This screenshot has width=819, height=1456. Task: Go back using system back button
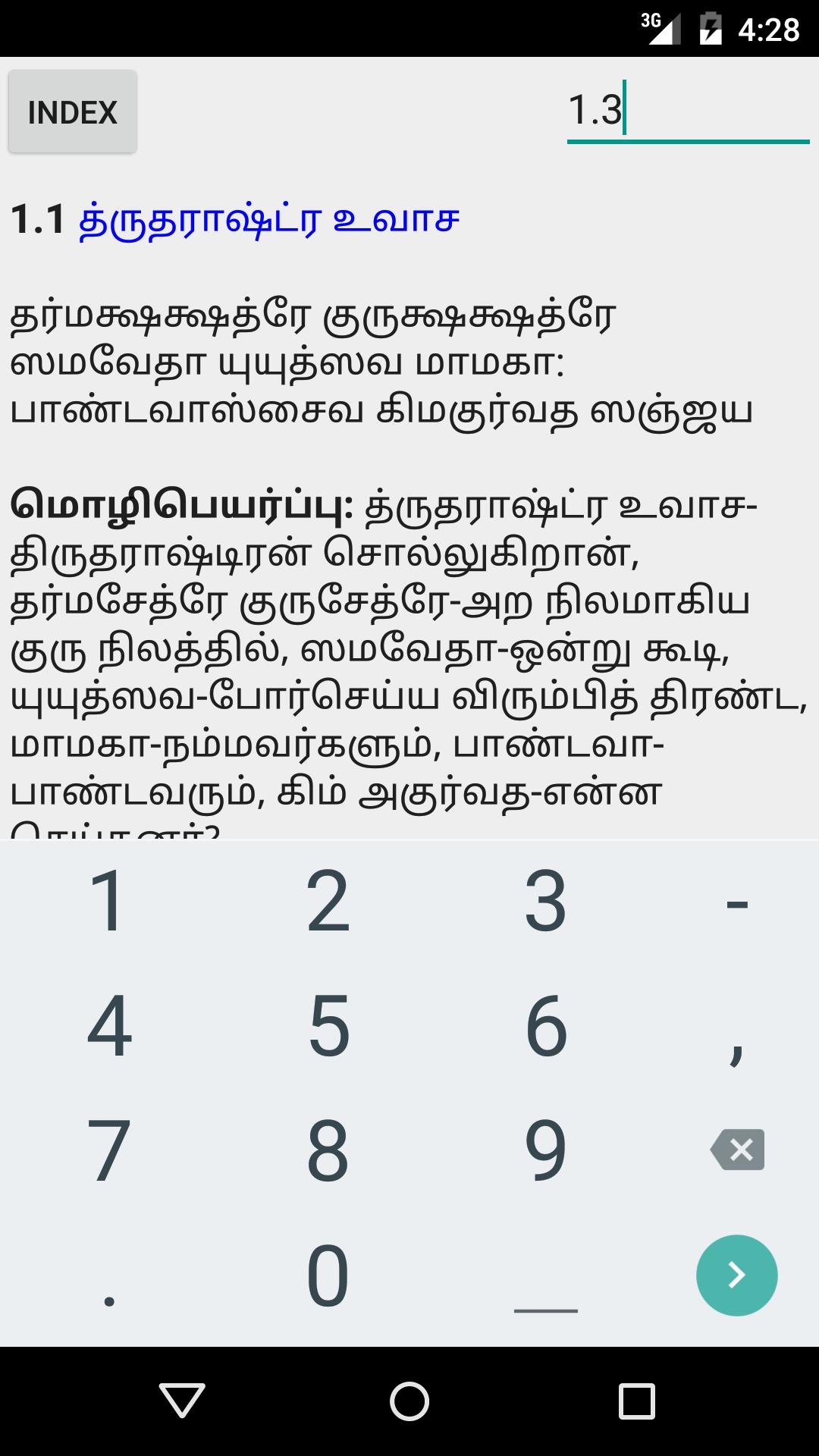coord(182,1400)
